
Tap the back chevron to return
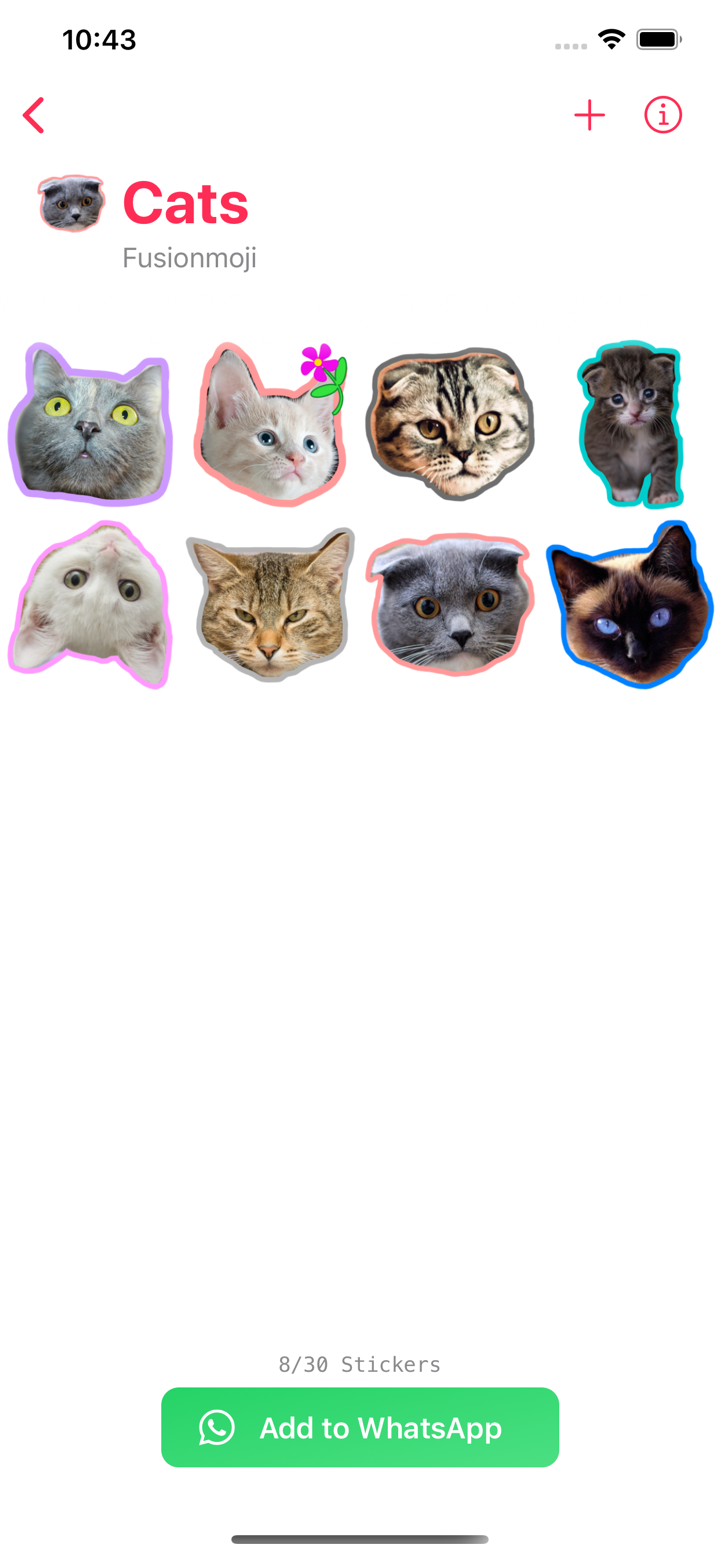tap(33, 115)
